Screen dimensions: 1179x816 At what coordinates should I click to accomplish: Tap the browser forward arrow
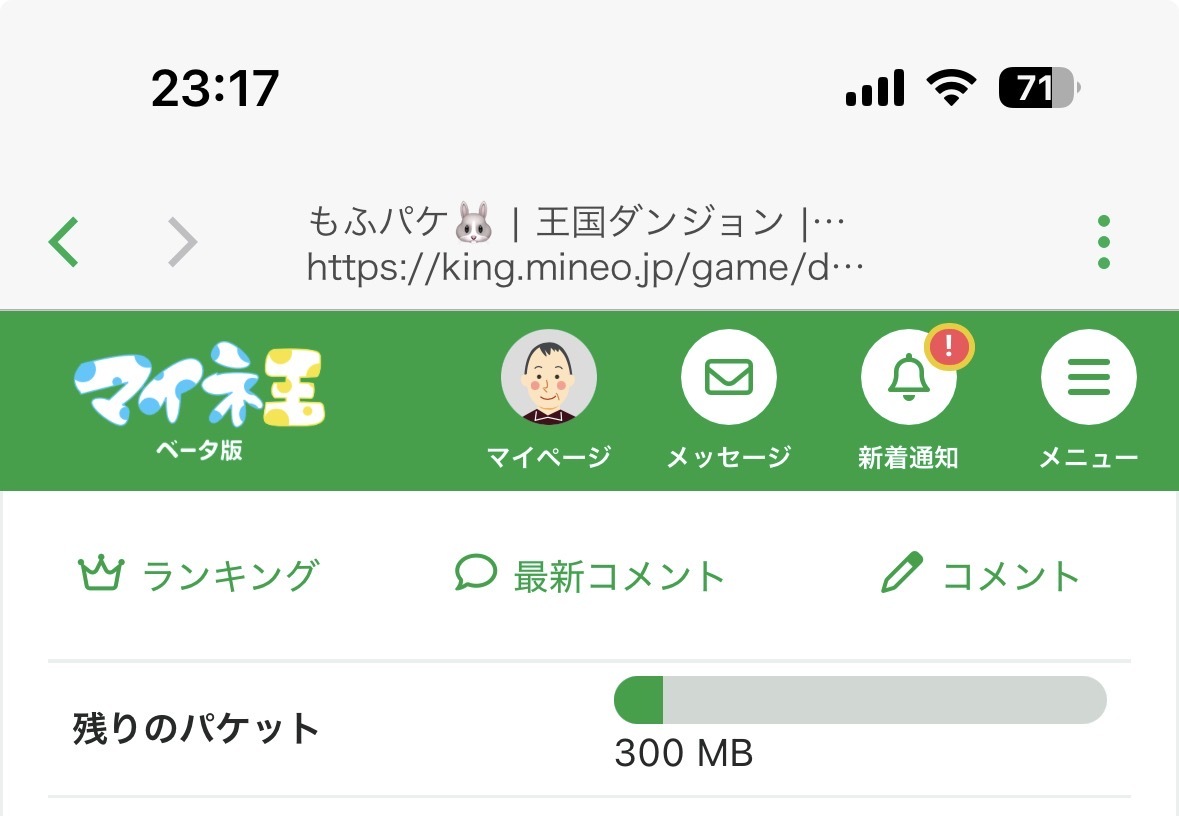182,242
